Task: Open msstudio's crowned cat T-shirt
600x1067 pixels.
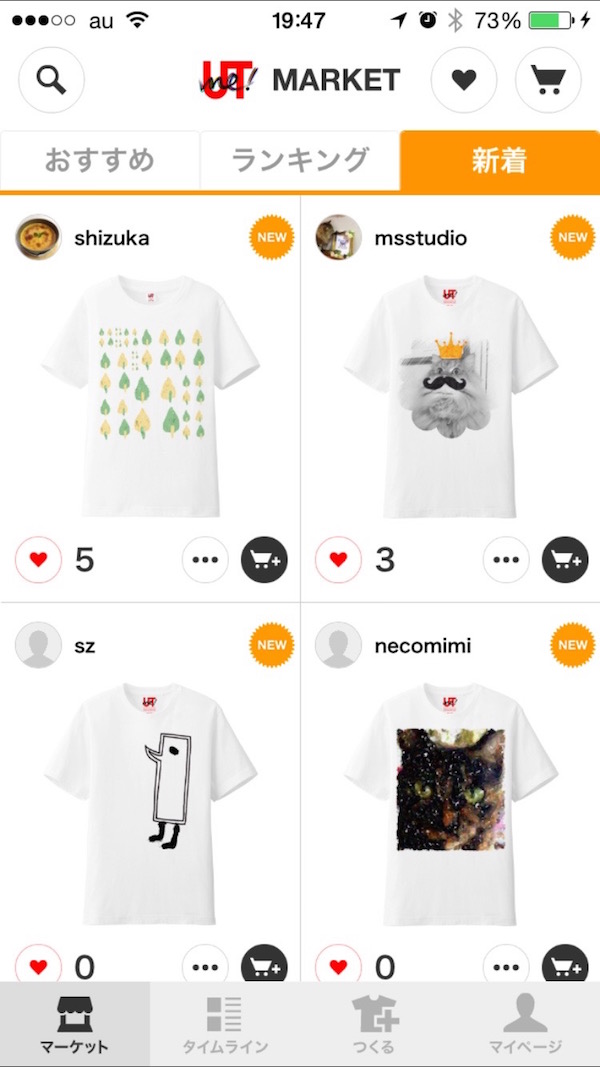Action: pos(450,395)
